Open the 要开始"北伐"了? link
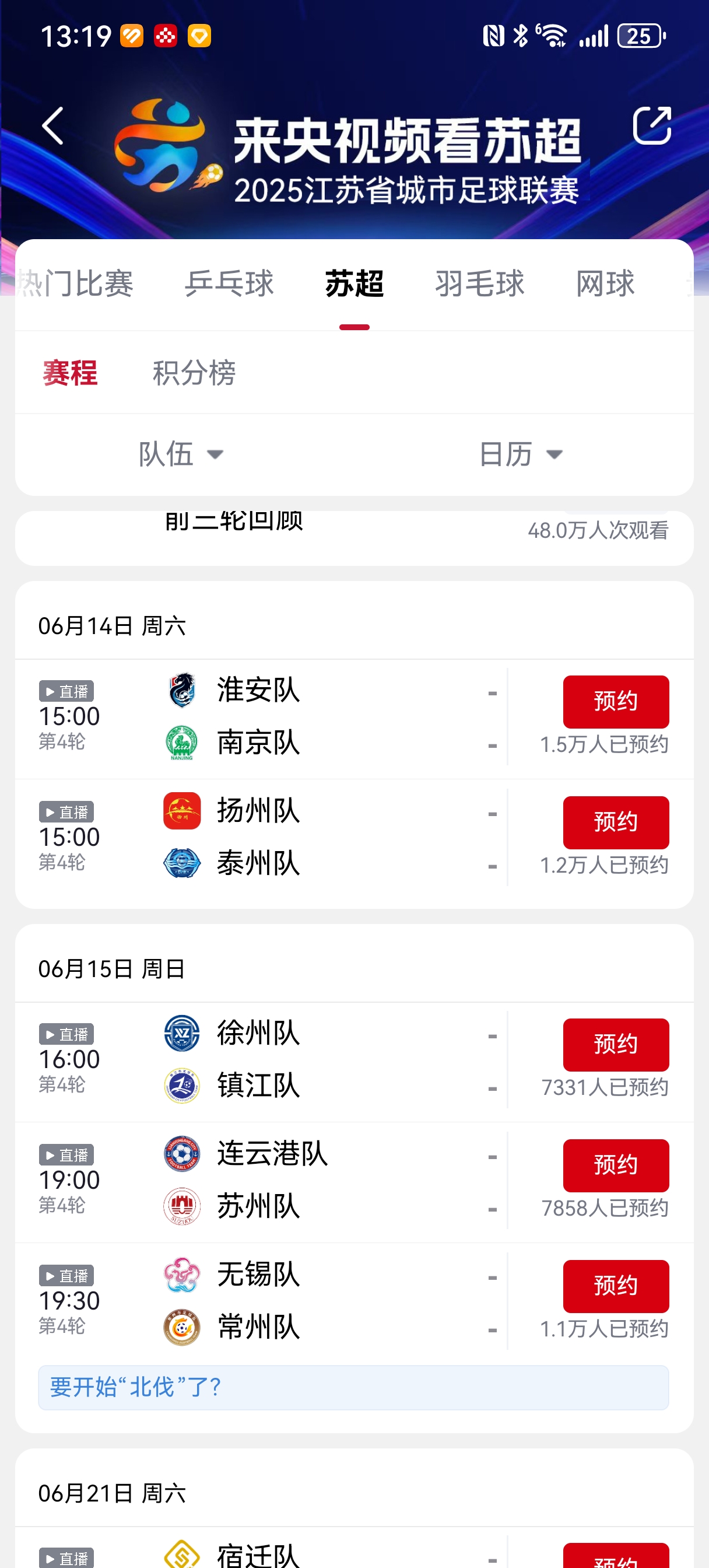 pos(353,1387)
